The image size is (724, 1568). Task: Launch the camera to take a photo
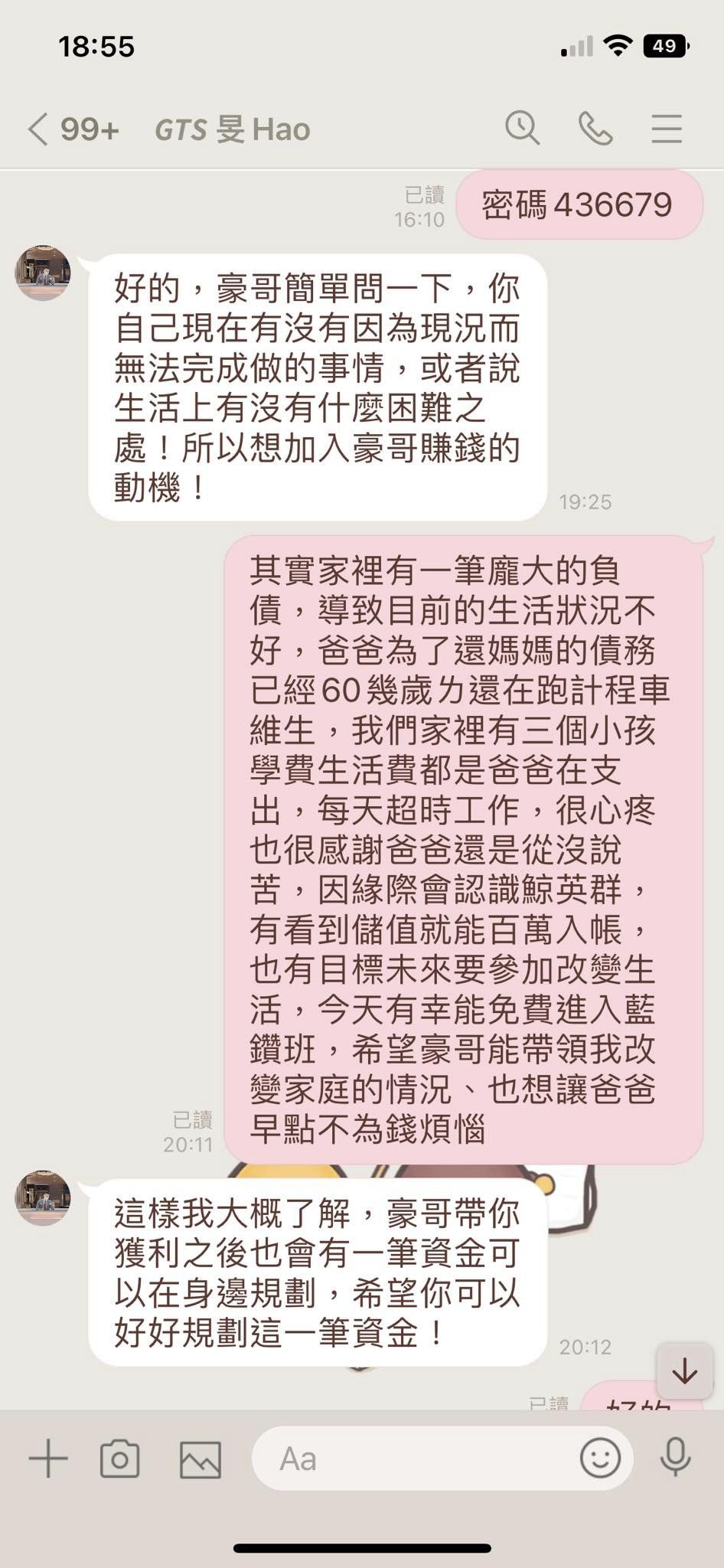120,1459
